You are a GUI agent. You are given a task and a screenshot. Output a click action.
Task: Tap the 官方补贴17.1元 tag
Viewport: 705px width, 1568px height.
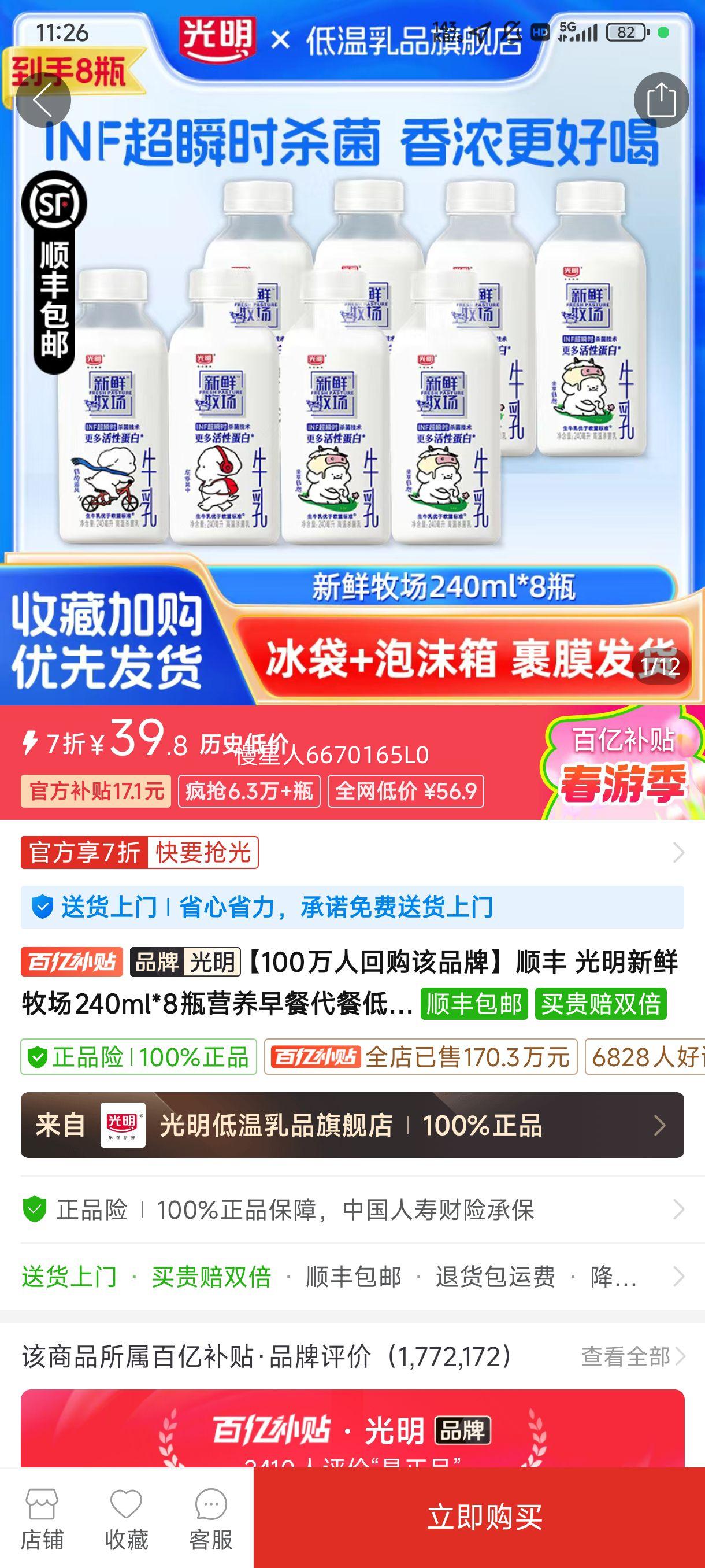tap(96, 792)
